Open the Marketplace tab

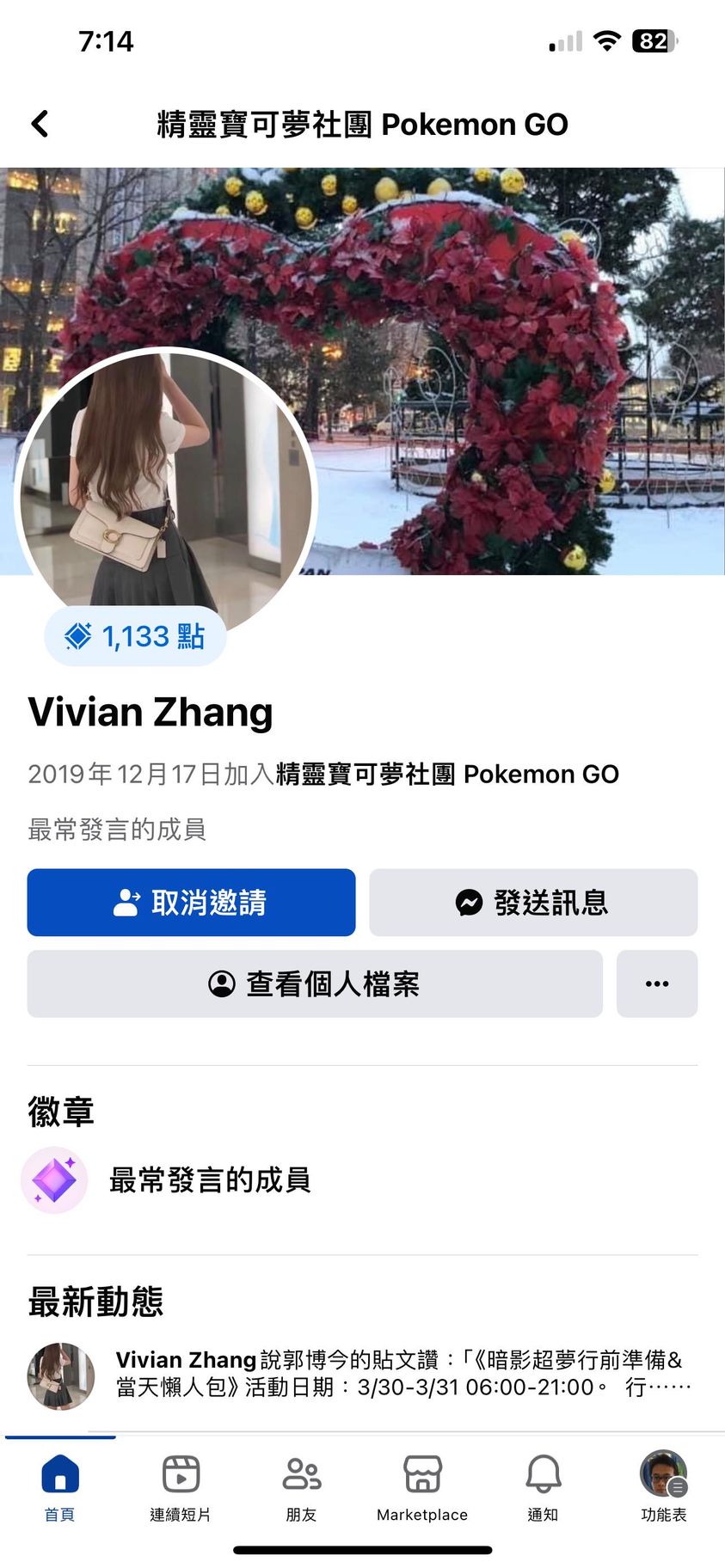(x=422, y=1487)
